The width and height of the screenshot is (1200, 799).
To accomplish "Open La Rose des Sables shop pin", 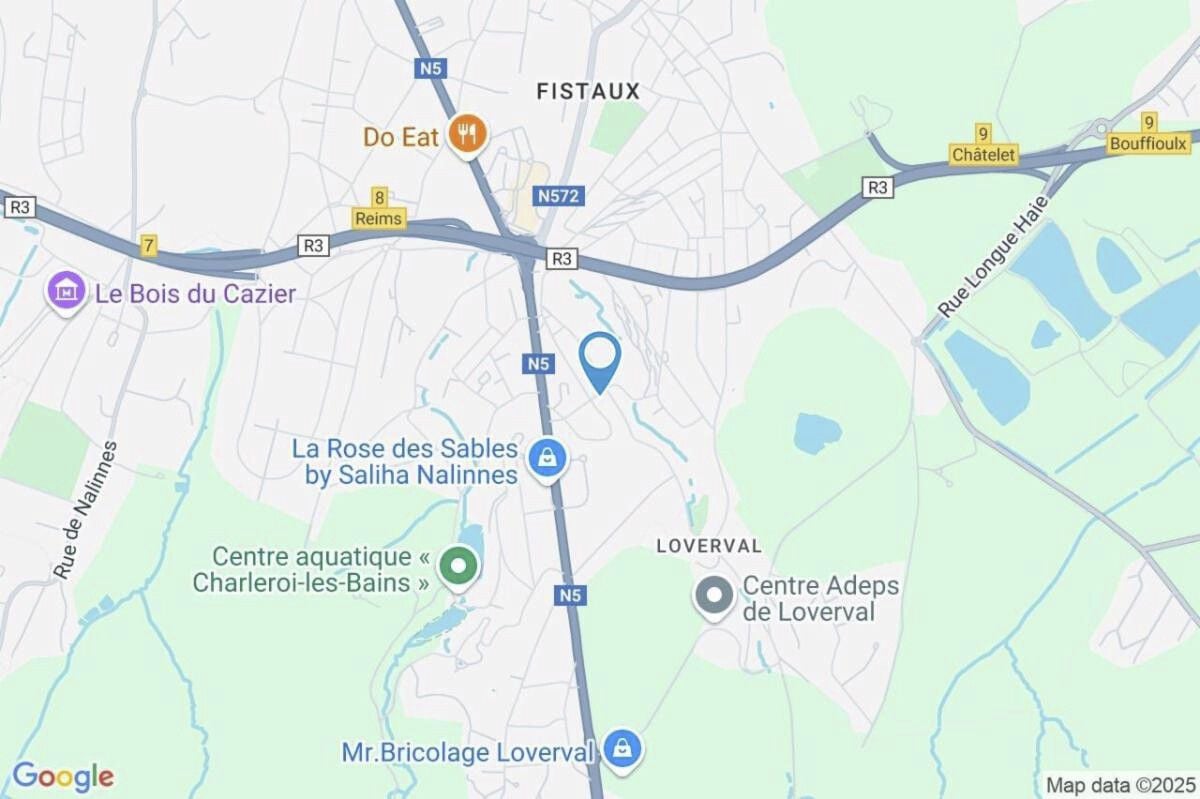I will [547, 459].
